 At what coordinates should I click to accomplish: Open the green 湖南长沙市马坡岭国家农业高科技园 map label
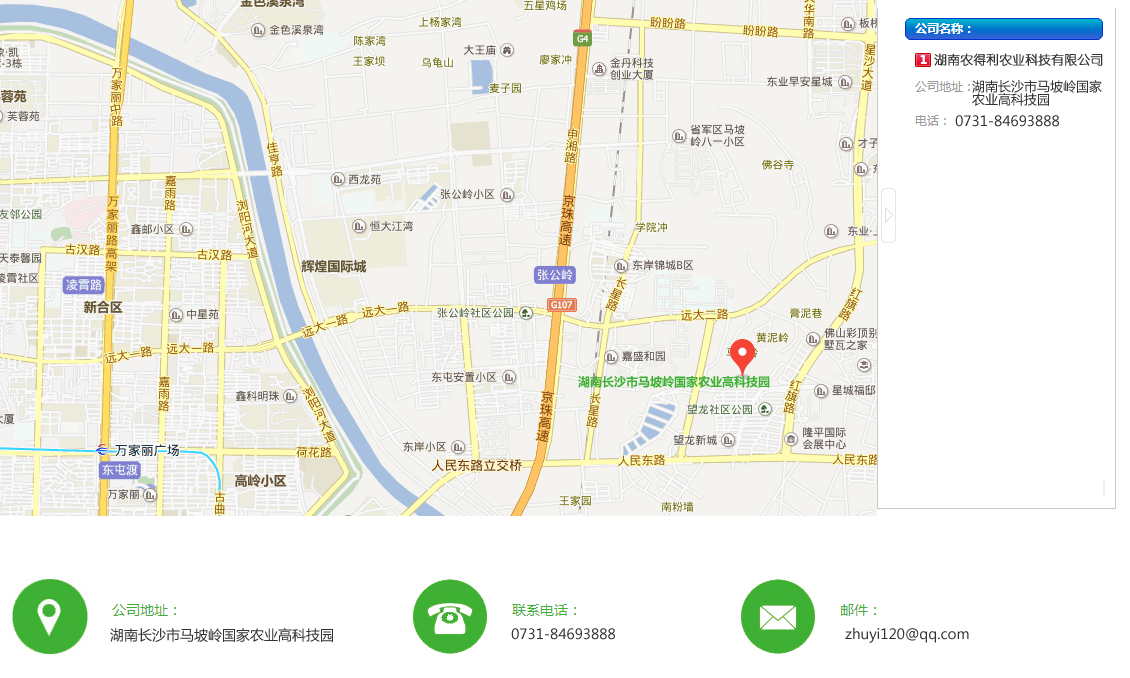tap(674, 382)
